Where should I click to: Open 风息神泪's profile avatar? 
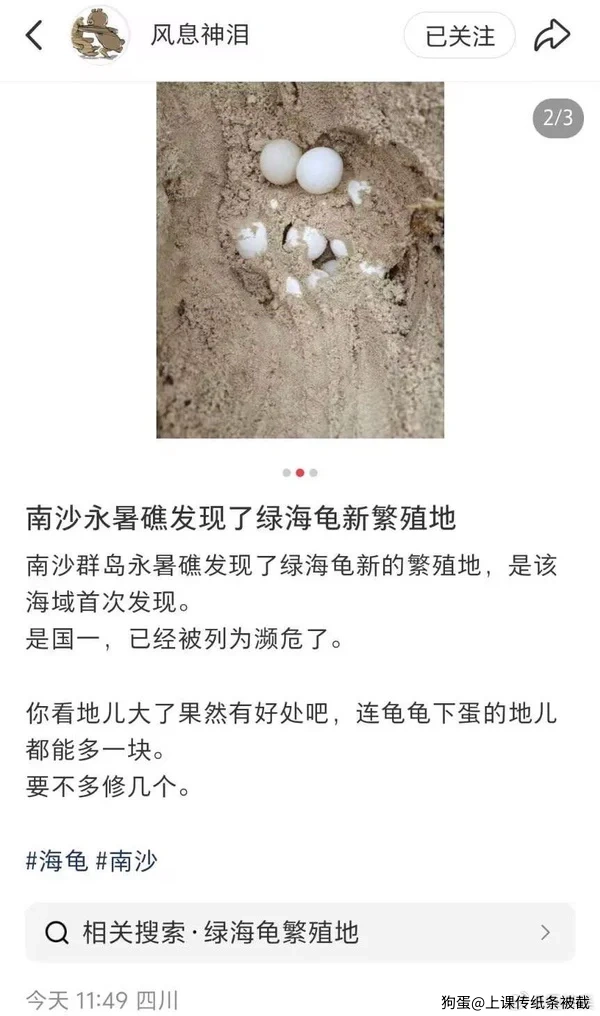pos(99,36)
